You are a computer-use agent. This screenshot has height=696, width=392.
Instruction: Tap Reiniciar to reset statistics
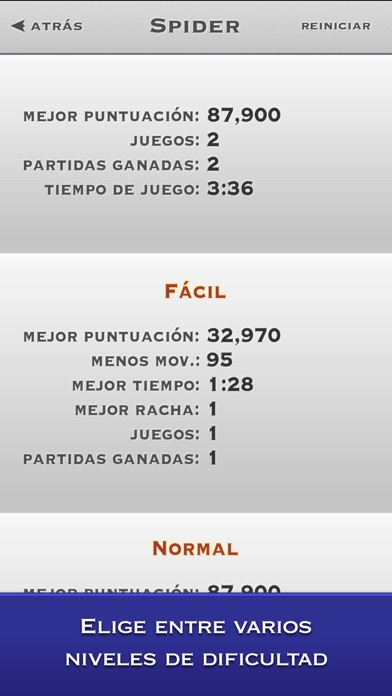pyautogui.click(x=336, y=26)
